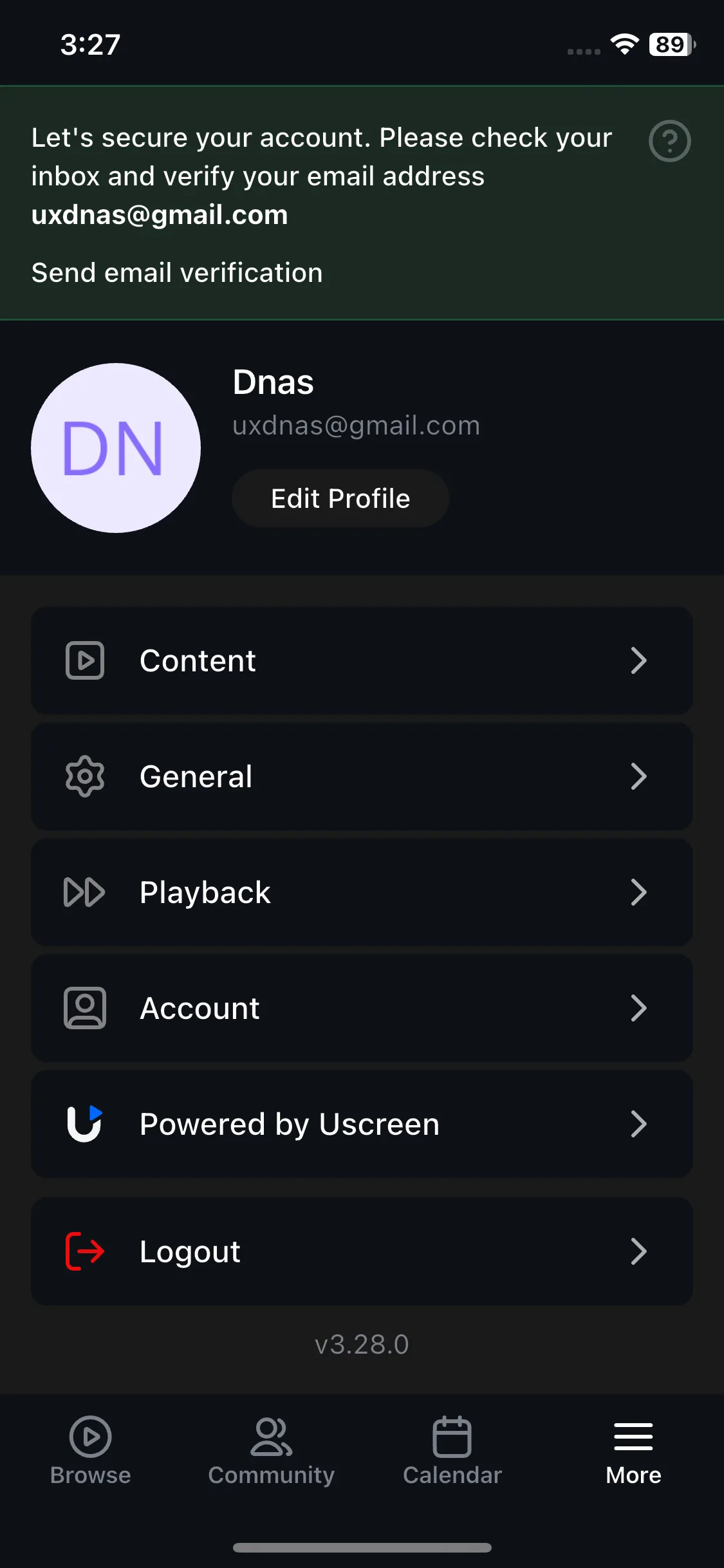Open the help question mark icon
Viewport: 724px width, 1568px height.
pyautogui.click(x=669, y=141)
